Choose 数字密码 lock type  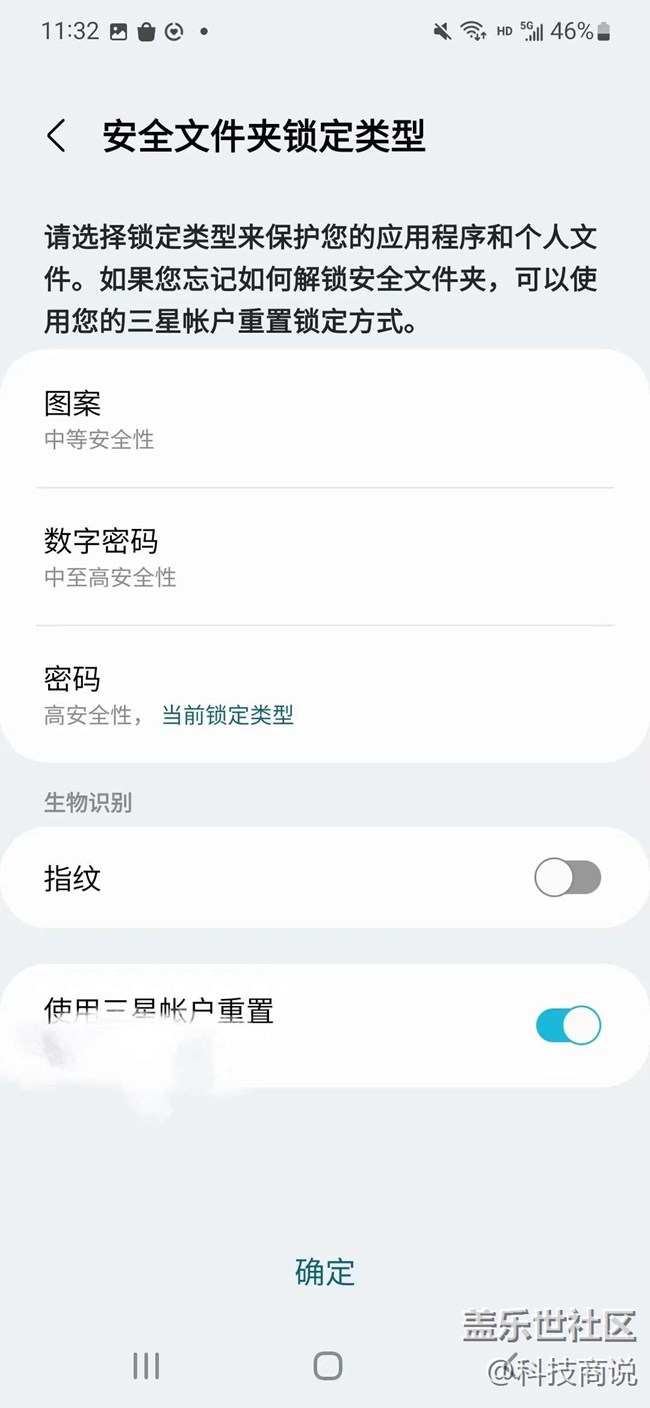[324, 557]
